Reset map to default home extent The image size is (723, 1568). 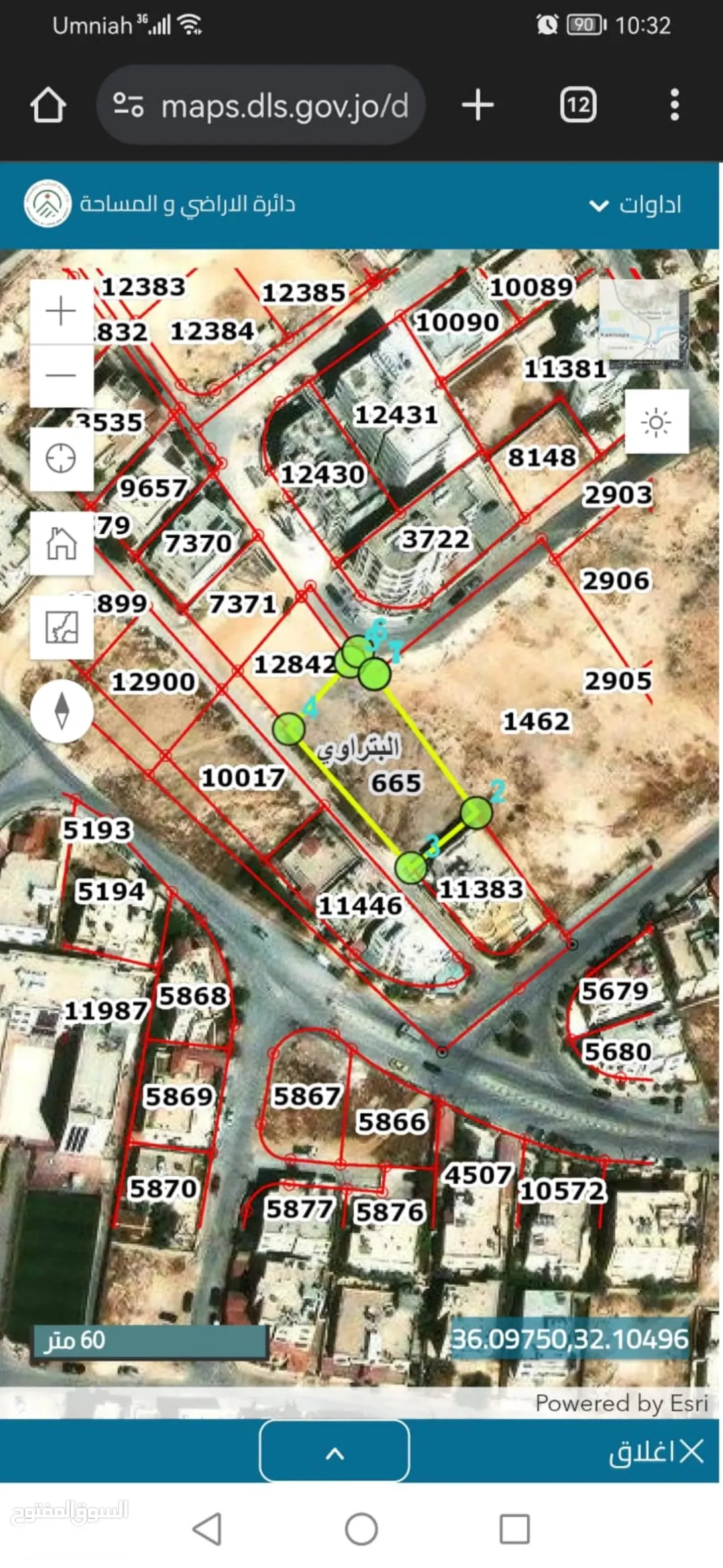point(62,543)
